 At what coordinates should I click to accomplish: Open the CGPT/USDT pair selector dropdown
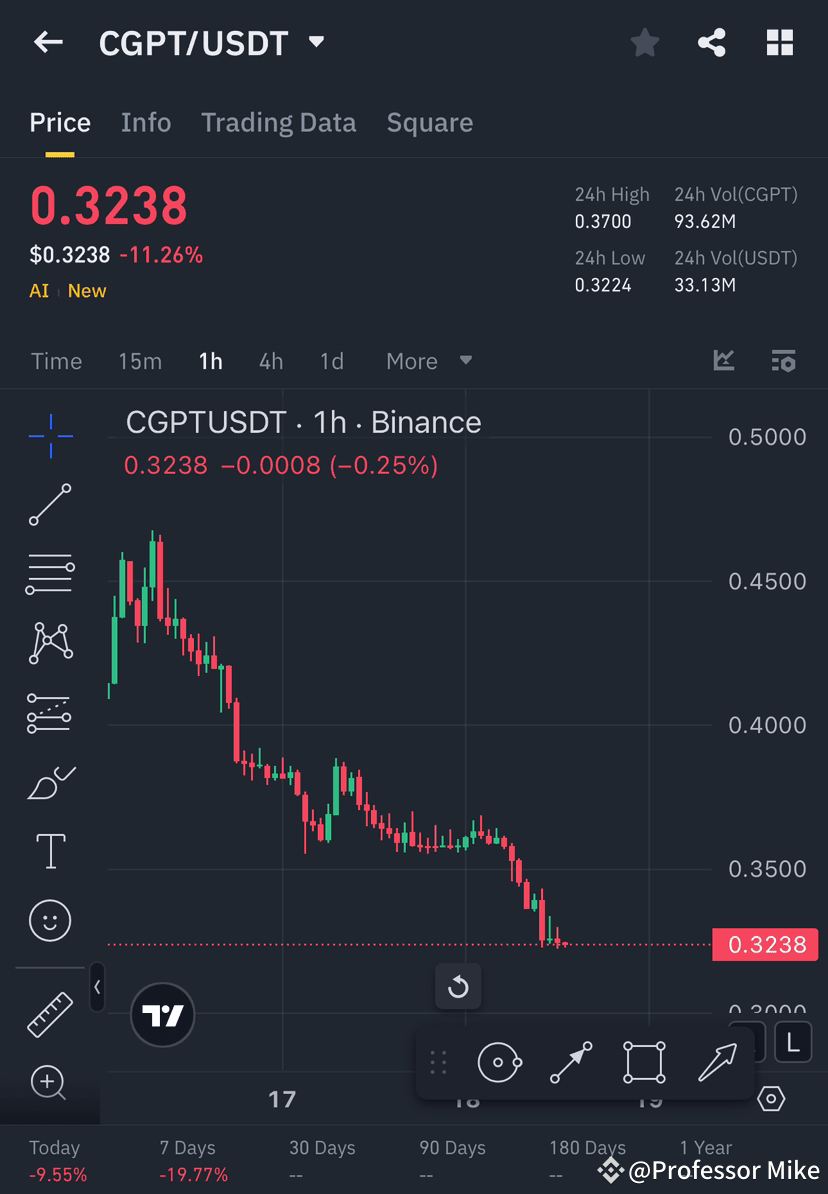coord(315,42)
